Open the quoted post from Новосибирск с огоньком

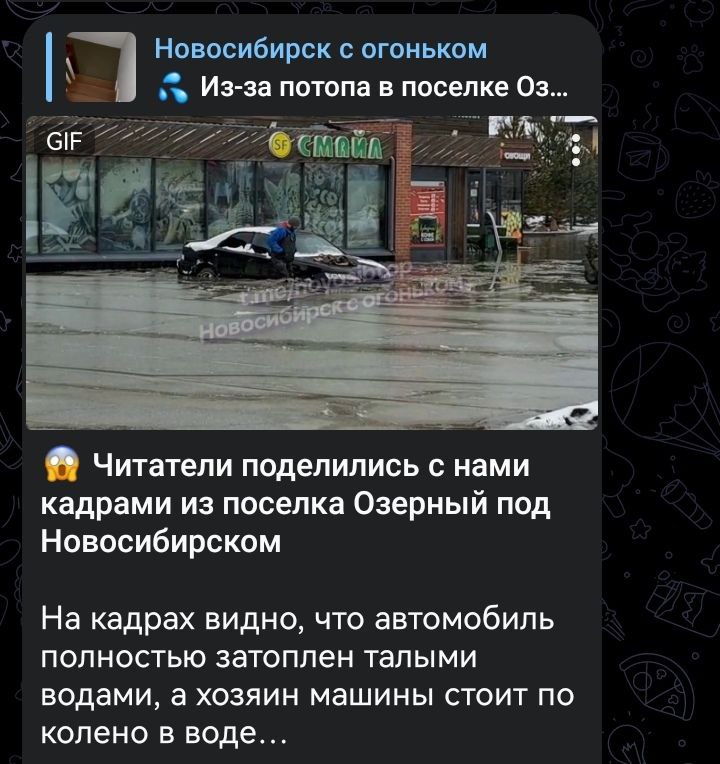point(320,67)
